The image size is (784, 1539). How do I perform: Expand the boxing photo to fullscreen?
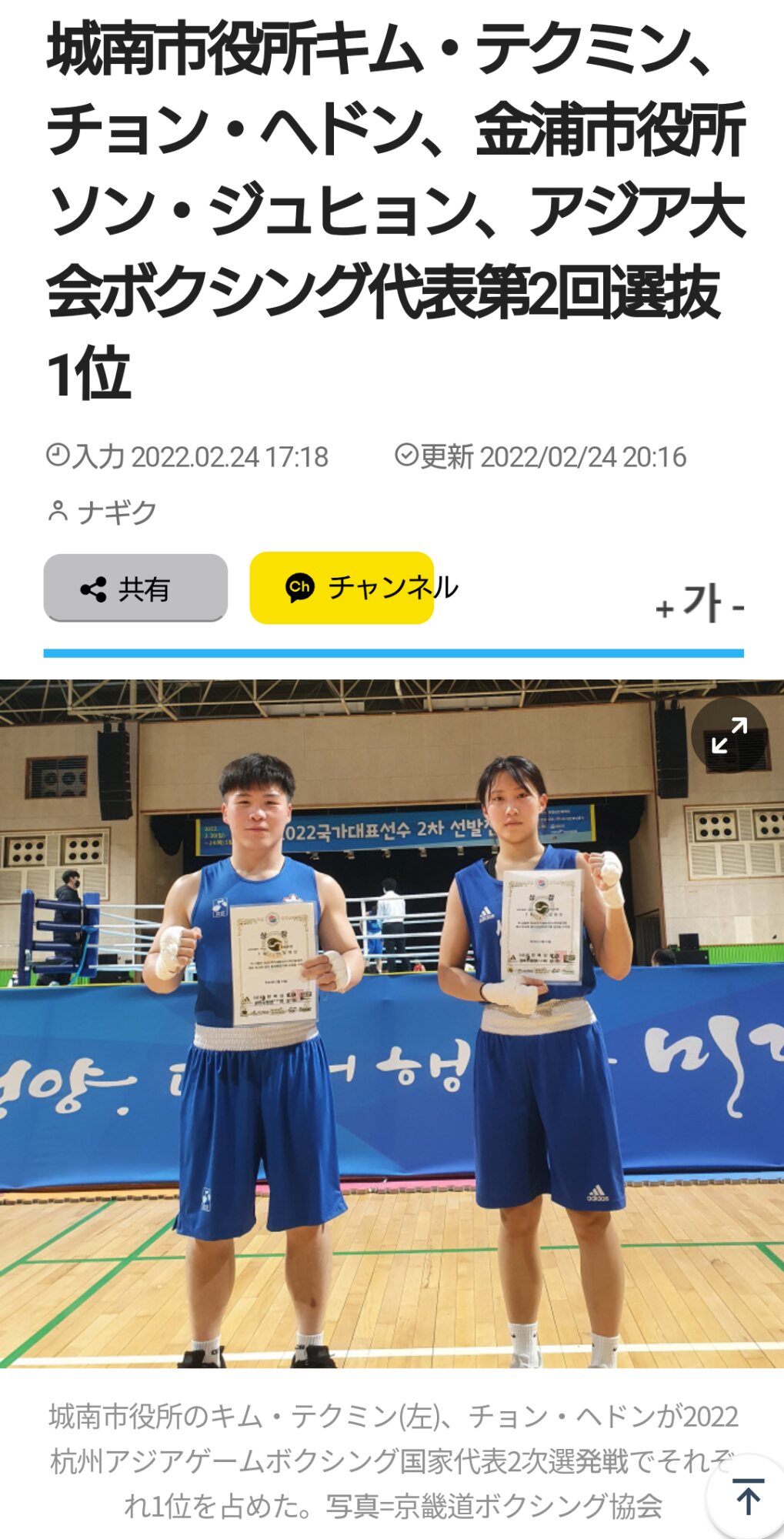[729, 735]
